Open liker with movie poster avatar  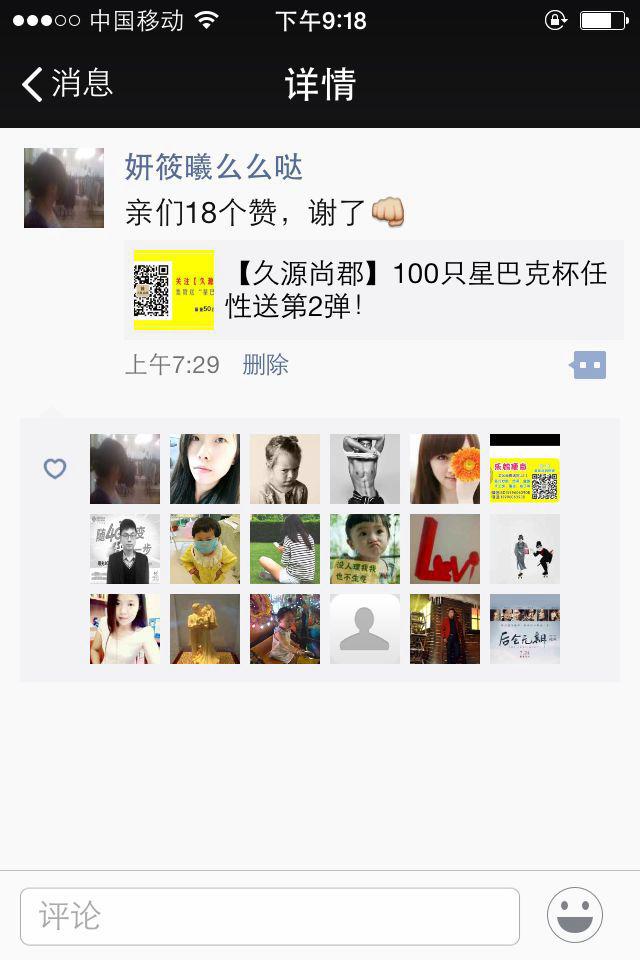pyautogui.click(x=525, y=629)
